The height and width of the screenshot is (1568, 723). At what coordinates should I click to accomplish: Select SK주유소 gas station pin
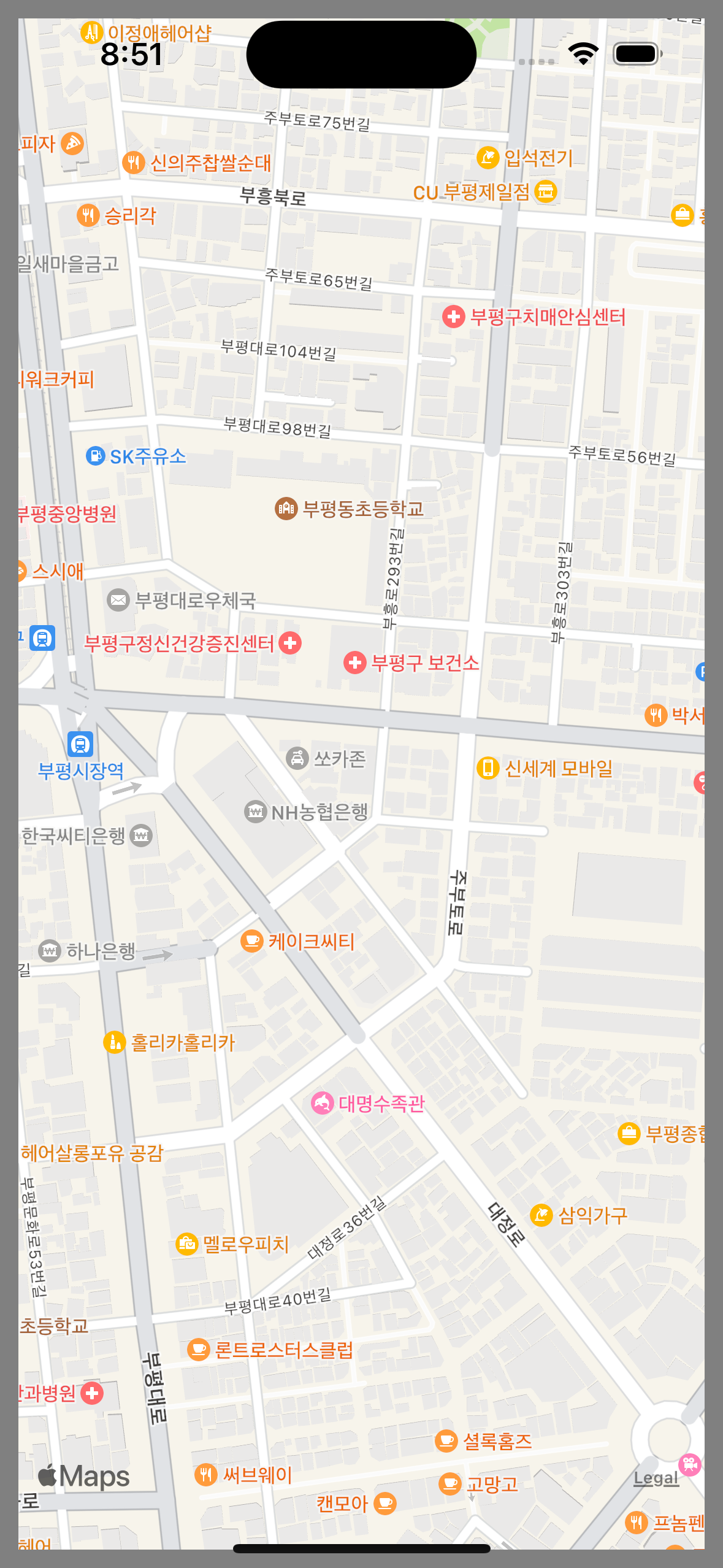click(x=96, y=456)
